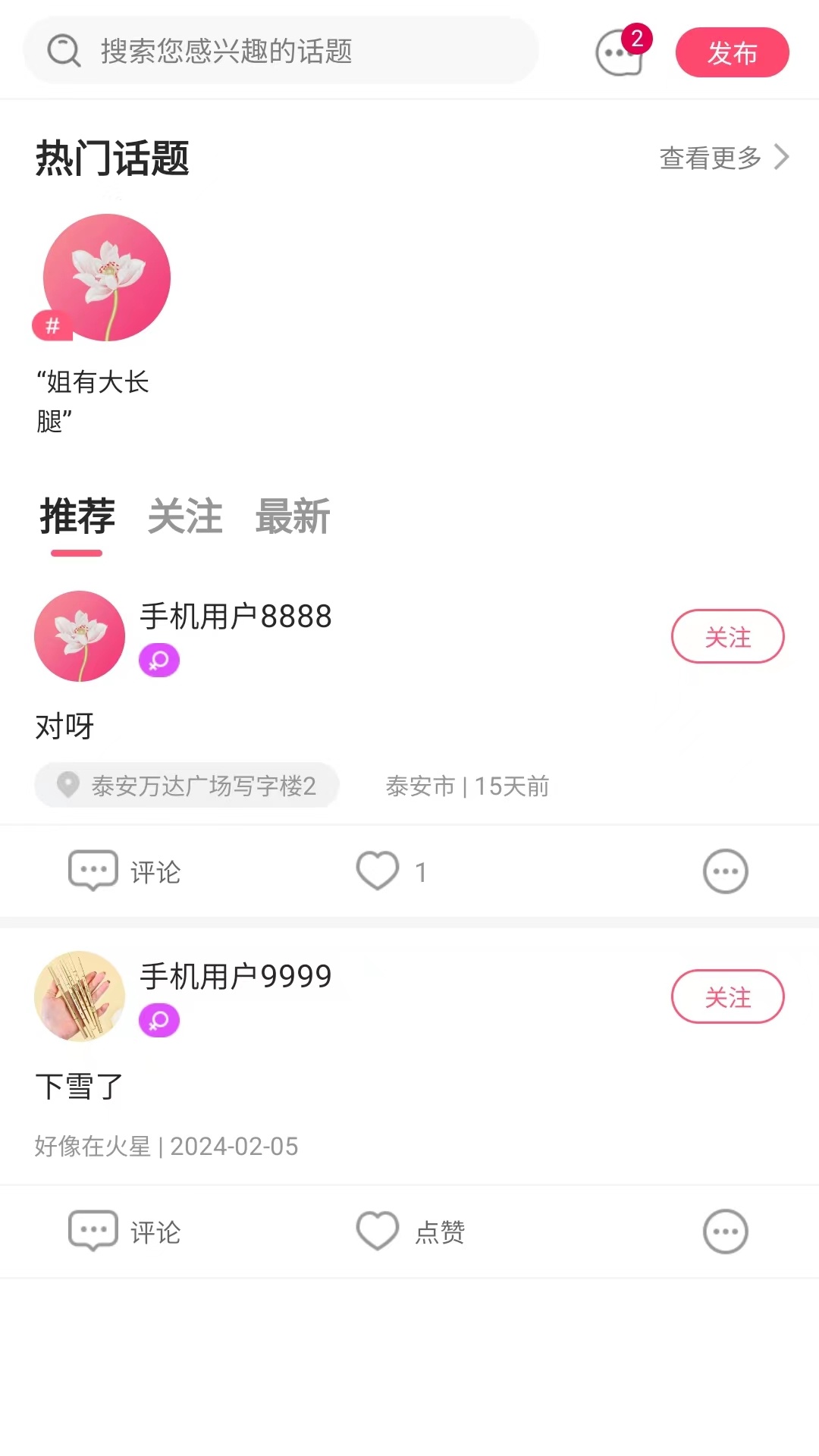Image resolution: width=819 pixels, height=1456 pixels.
Task: Open the messages icon with badge 2
Action: (620, 53)
